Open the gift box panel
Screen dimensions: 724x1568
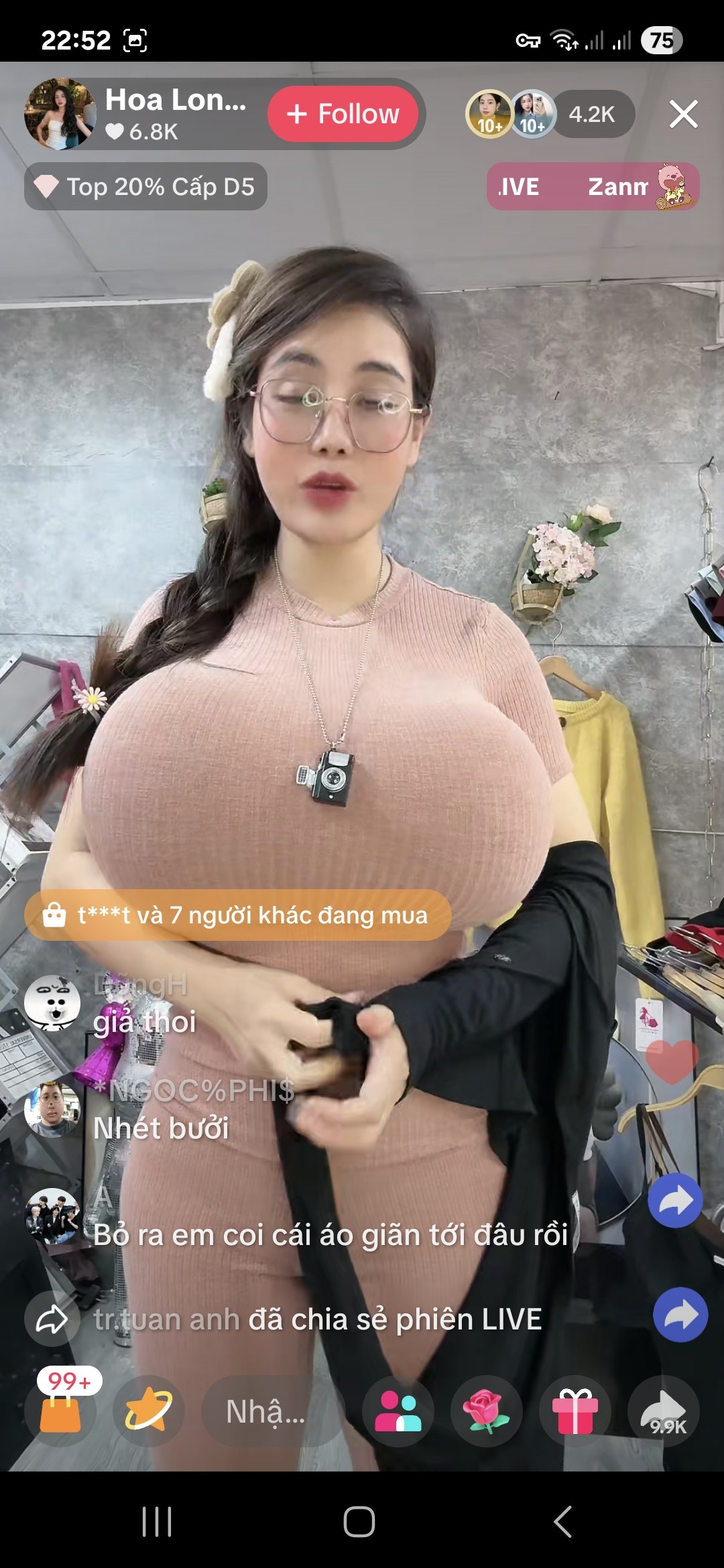[575, 1411]
